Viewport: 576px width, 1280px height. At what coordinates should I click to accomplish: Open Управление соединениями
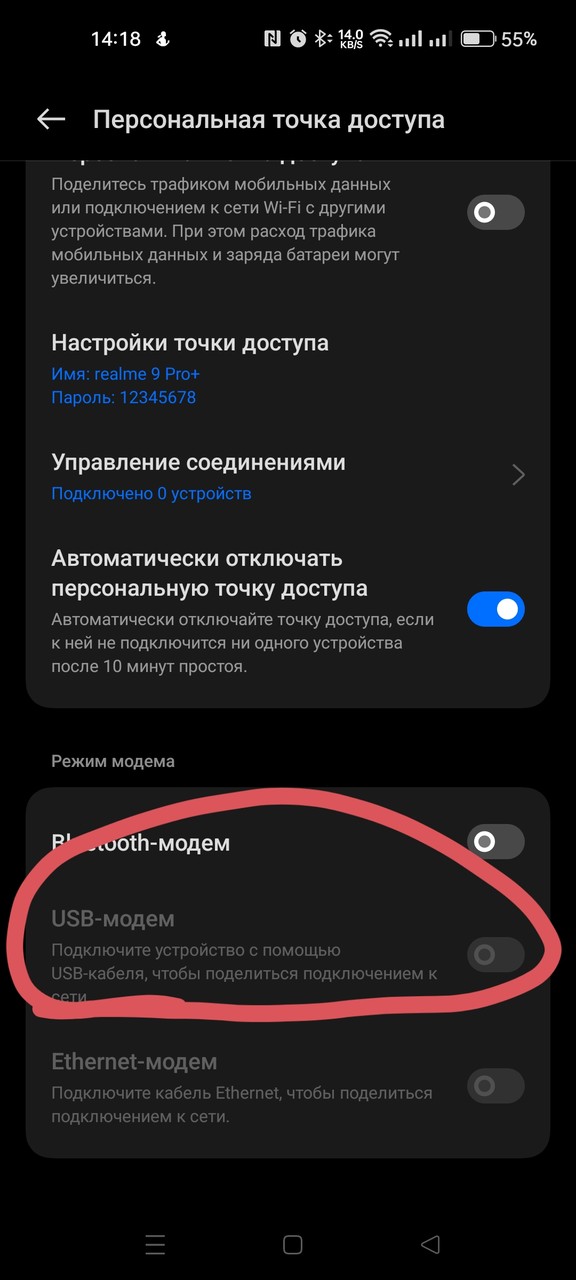[288, 476]
